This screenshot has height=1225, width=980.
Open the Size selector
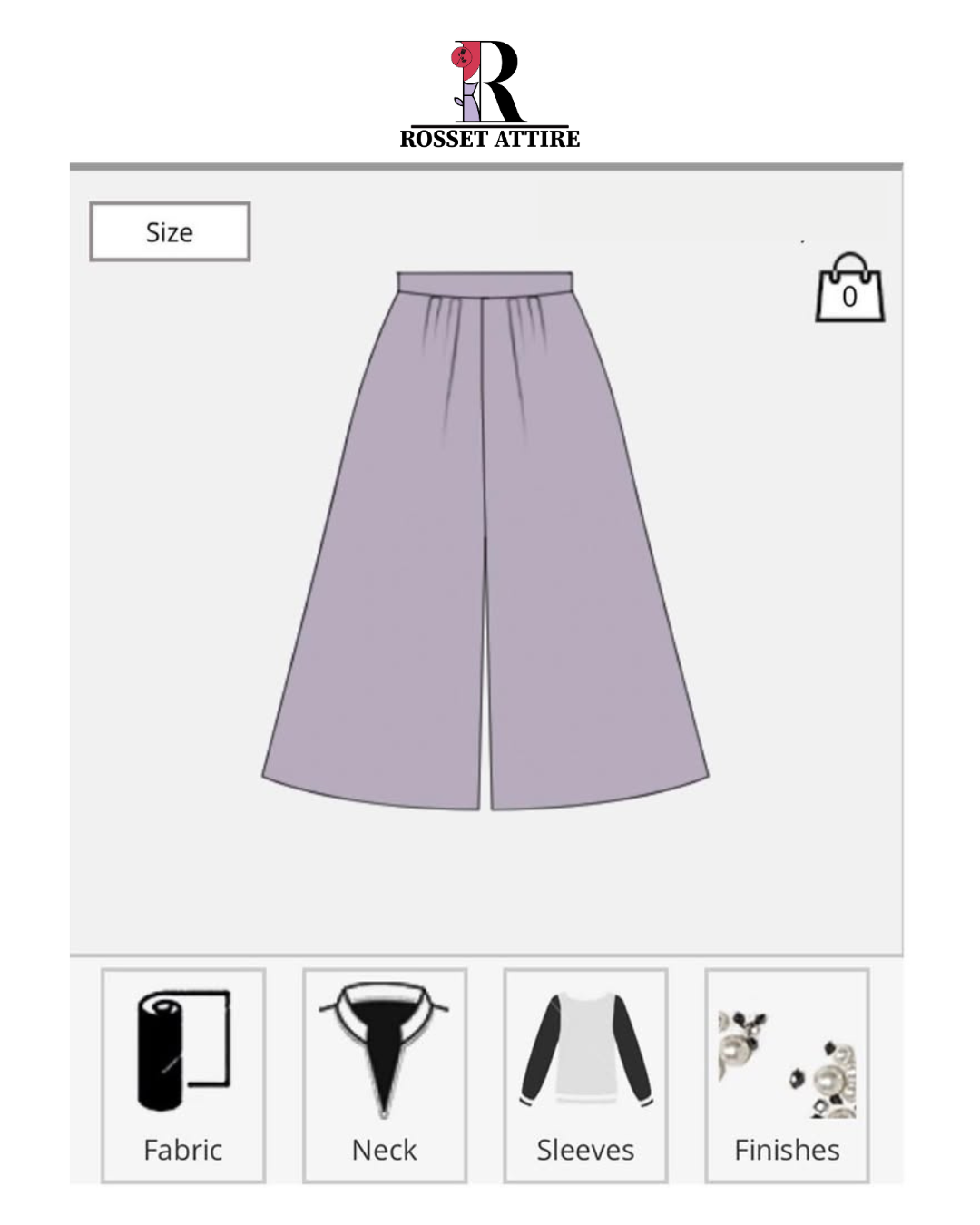[x=170, y=231]
